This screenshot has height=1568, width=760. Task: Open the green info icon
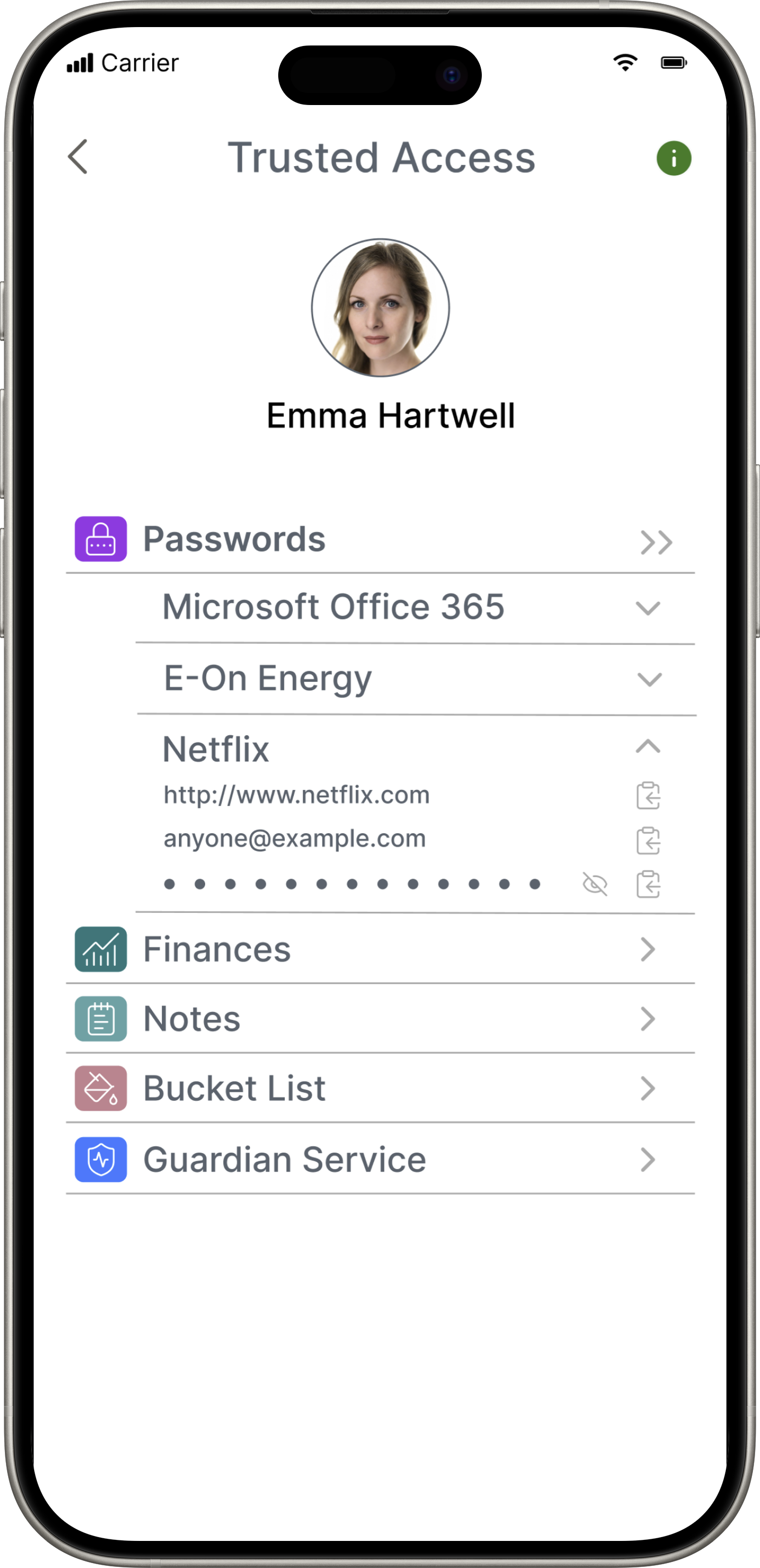673,158
